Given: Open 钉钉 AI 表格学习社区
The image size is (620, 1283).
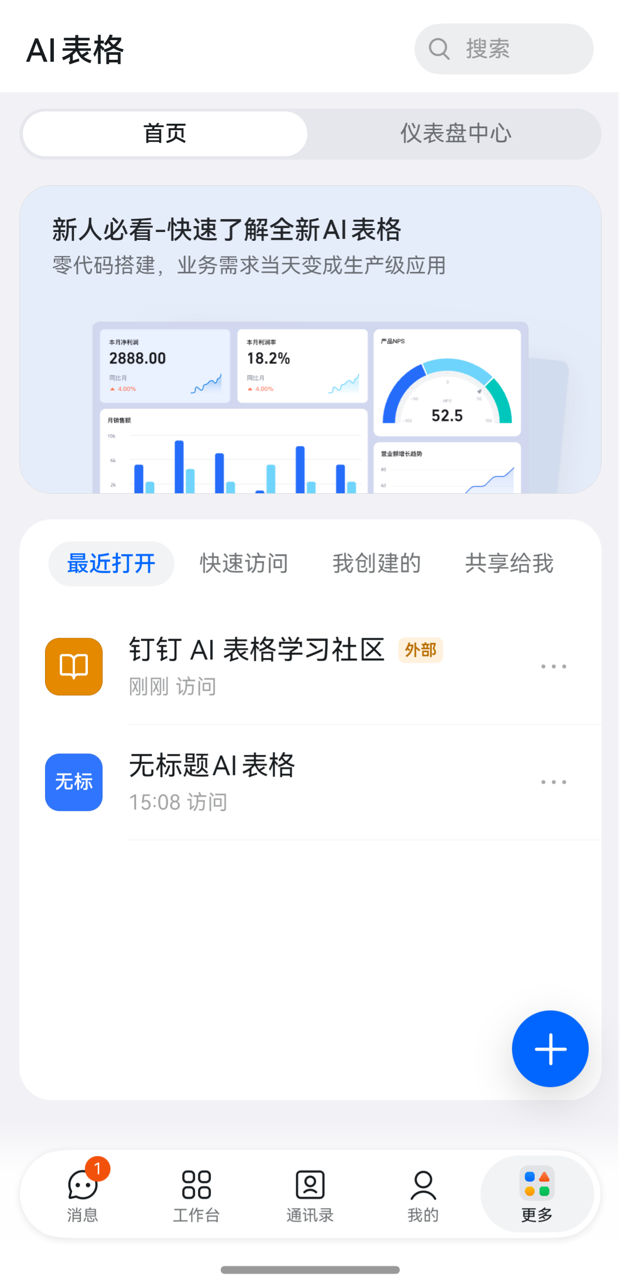Looking at the screenshot, I should [x=256, y=666].
